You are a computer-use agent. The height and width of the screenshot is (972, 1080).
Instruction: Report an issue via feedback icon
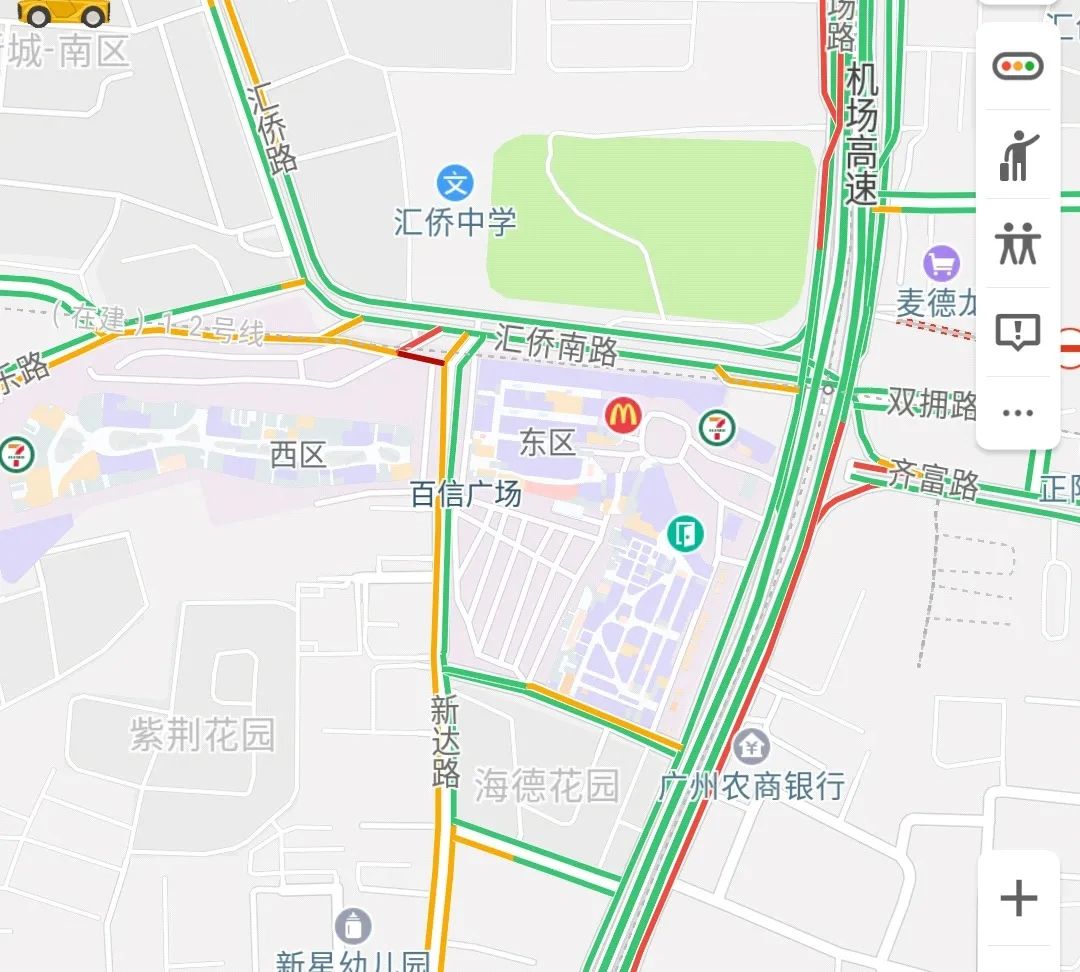coord(1018,331)
